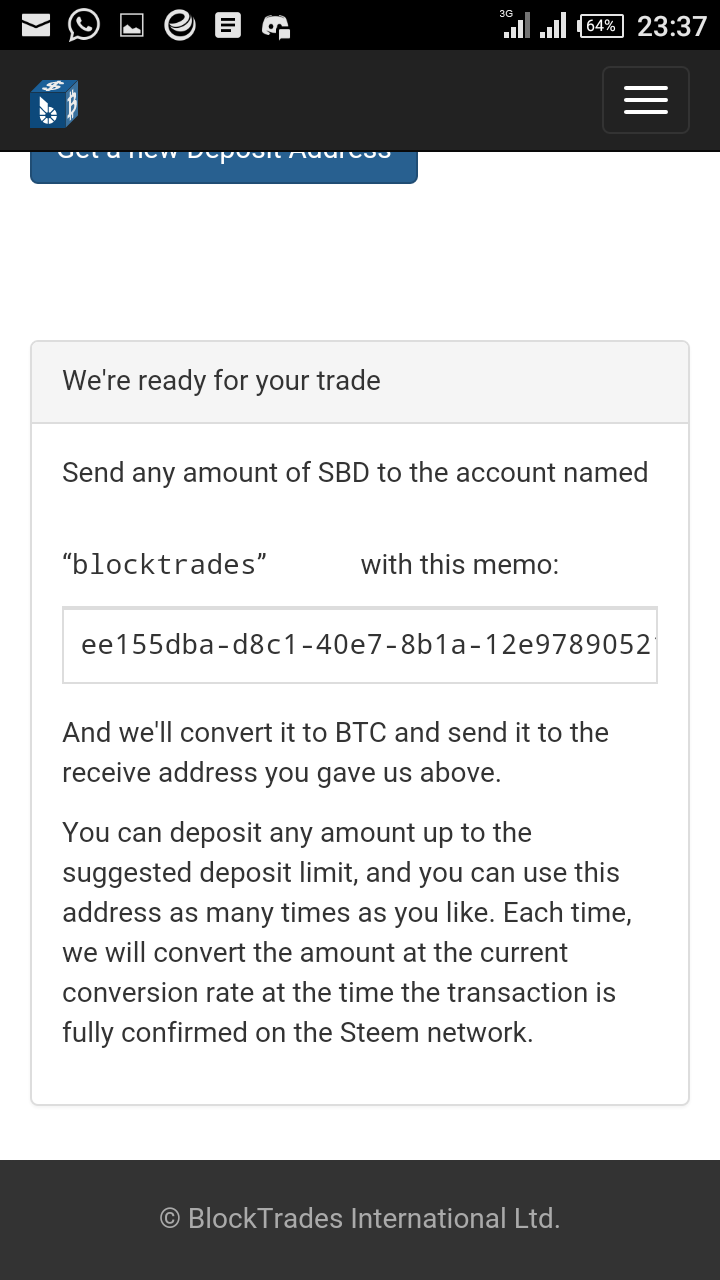Open the hamburger navigation menu
Viewport: 720px width, 1280px height.
(x=645, y=100)
